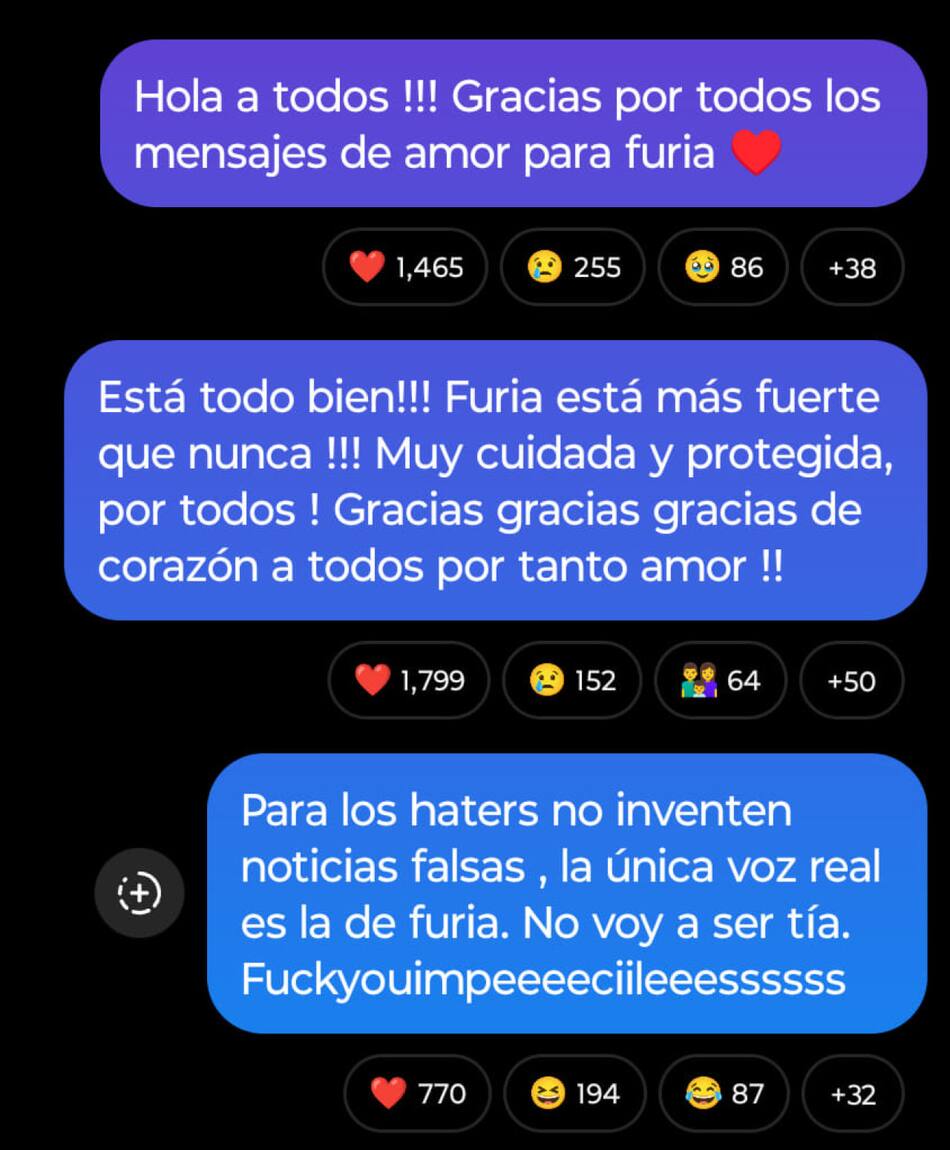Open add-reaction icon beside haters message
The image size is (950, 1150).
[x=140, y=893]
